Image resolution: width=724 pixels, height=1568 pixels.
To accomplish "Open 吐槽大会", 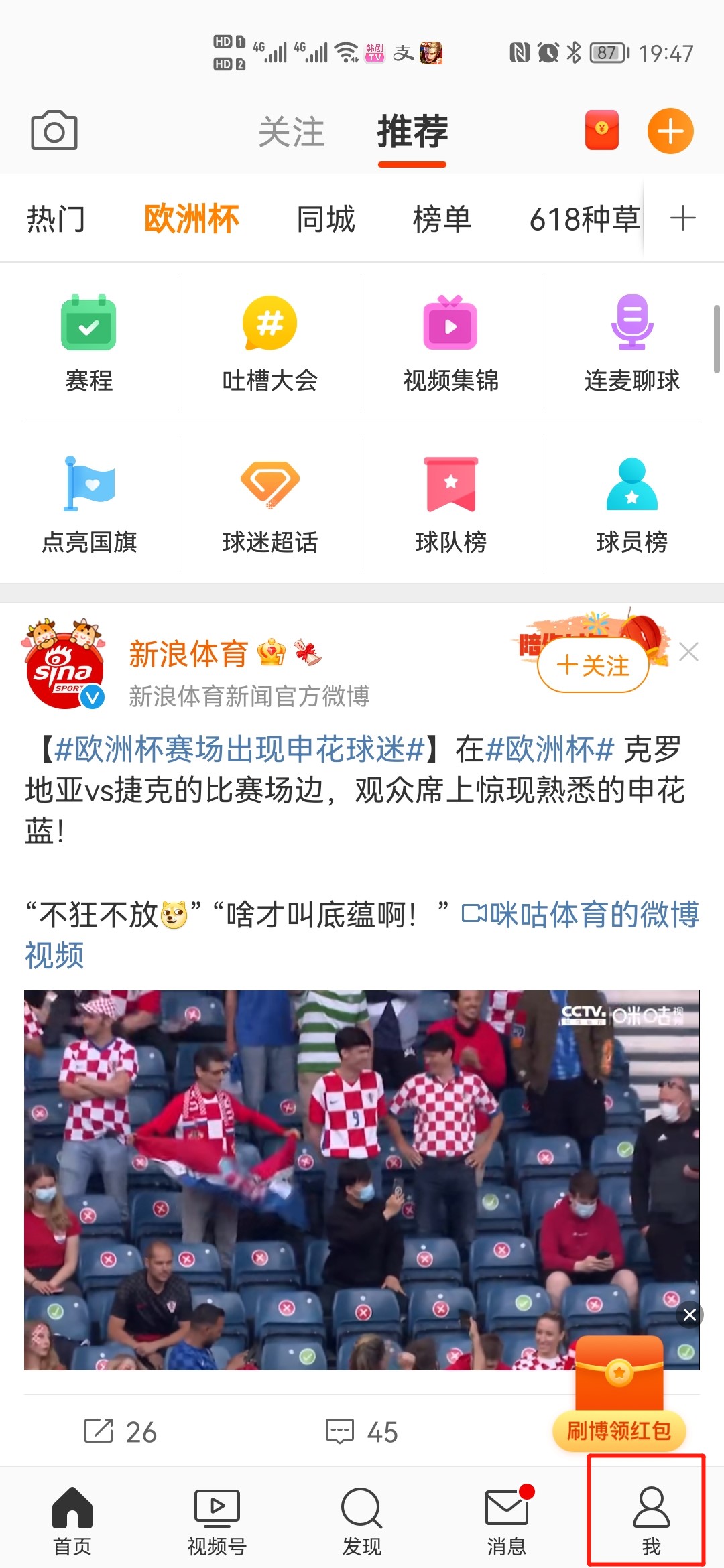I will click(270, 343).
